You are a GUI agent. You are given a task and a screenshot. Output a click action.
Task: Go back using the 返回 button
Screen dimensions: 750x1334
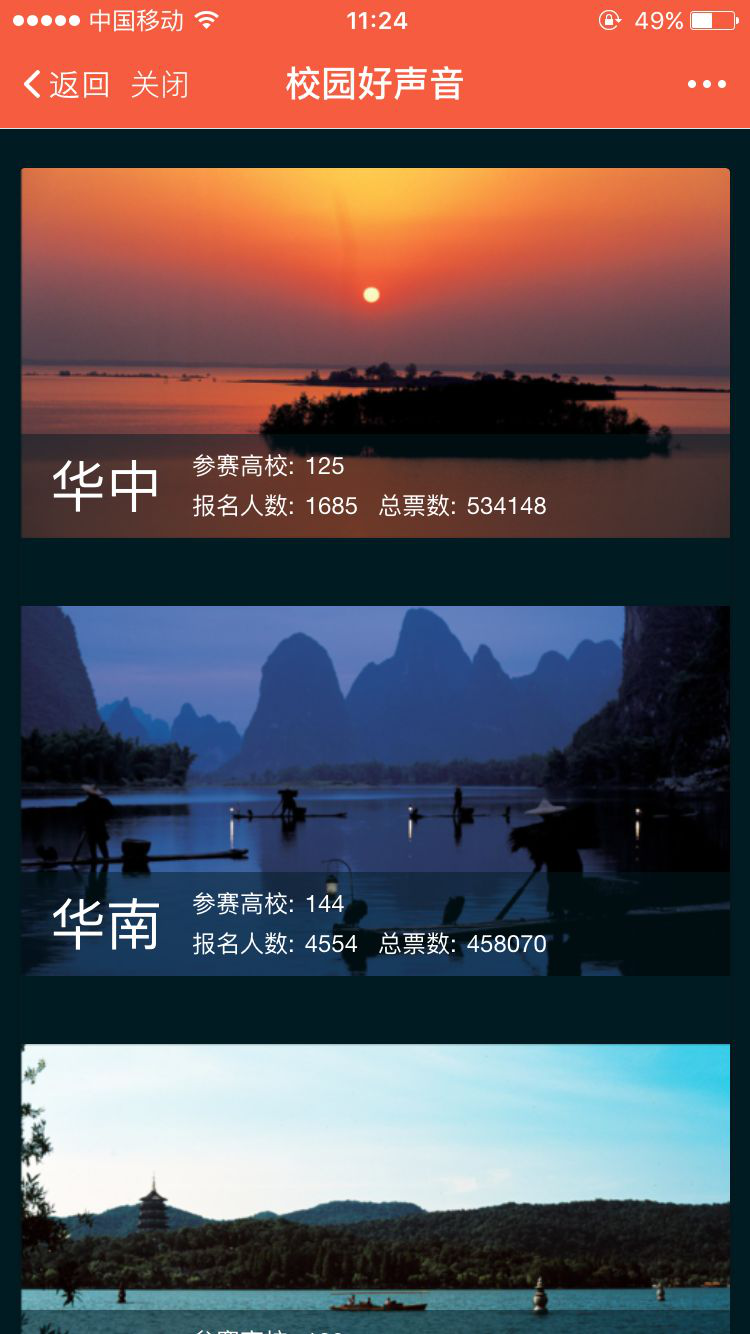click(x=66, y=85)
